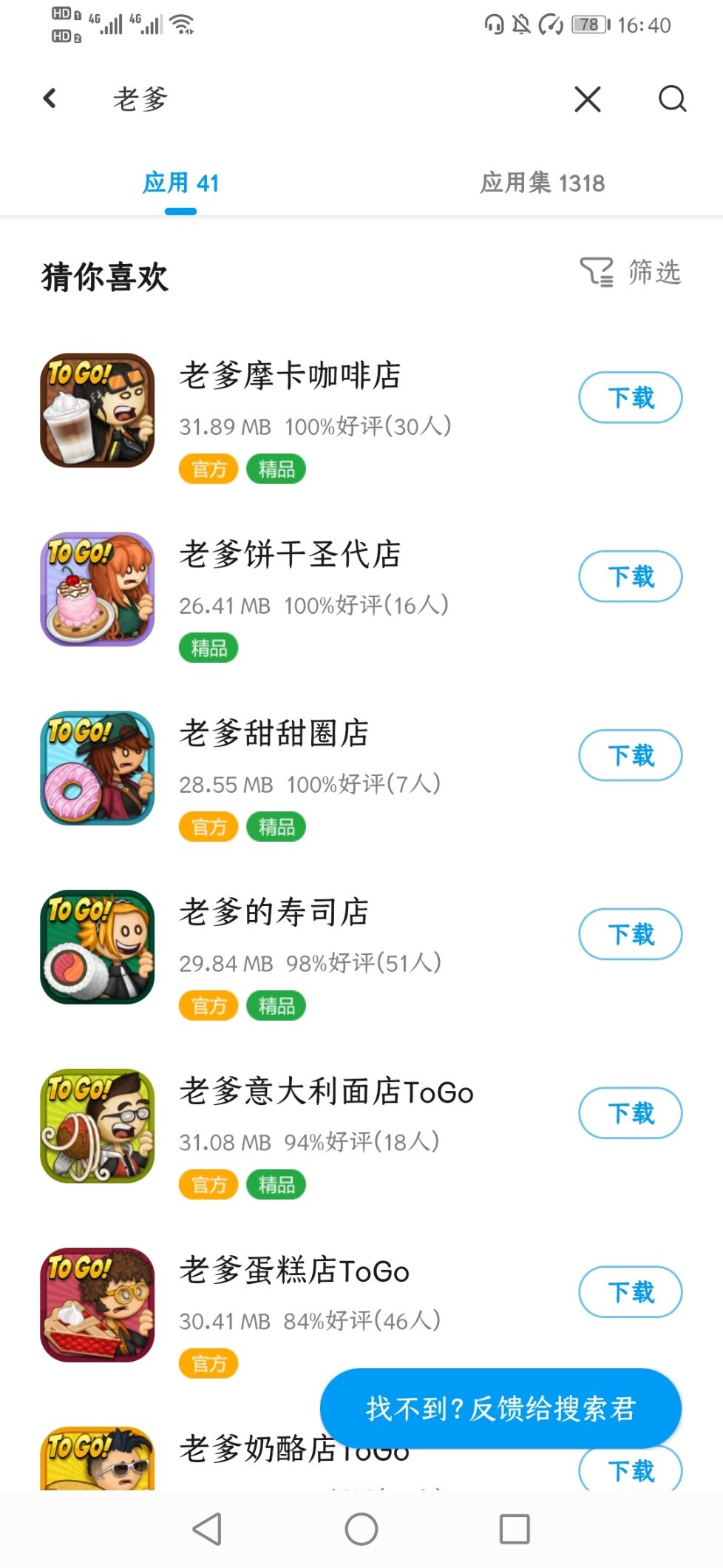
Task: Go back using the top-left arrow
Action: click(50, 98)
